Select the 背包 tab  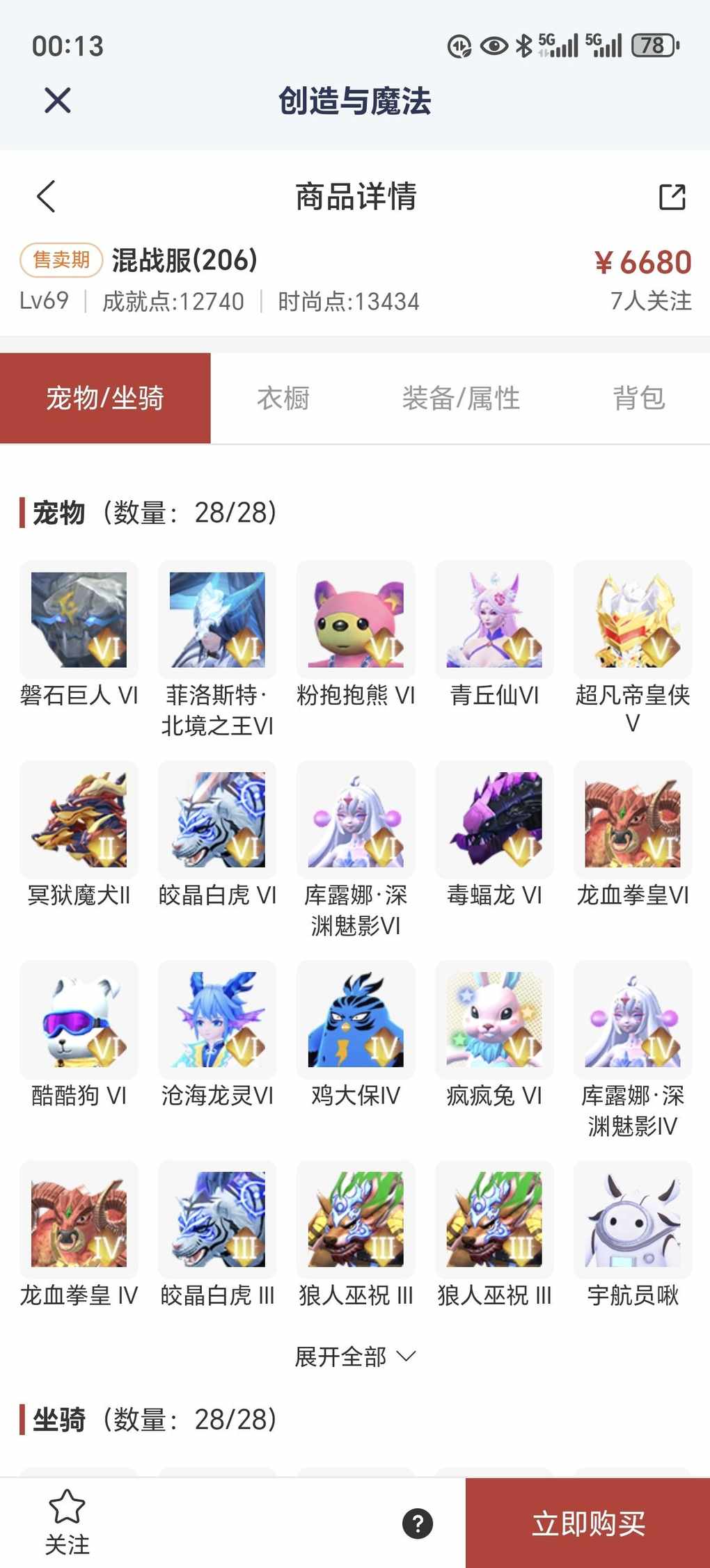pos(638,399)
